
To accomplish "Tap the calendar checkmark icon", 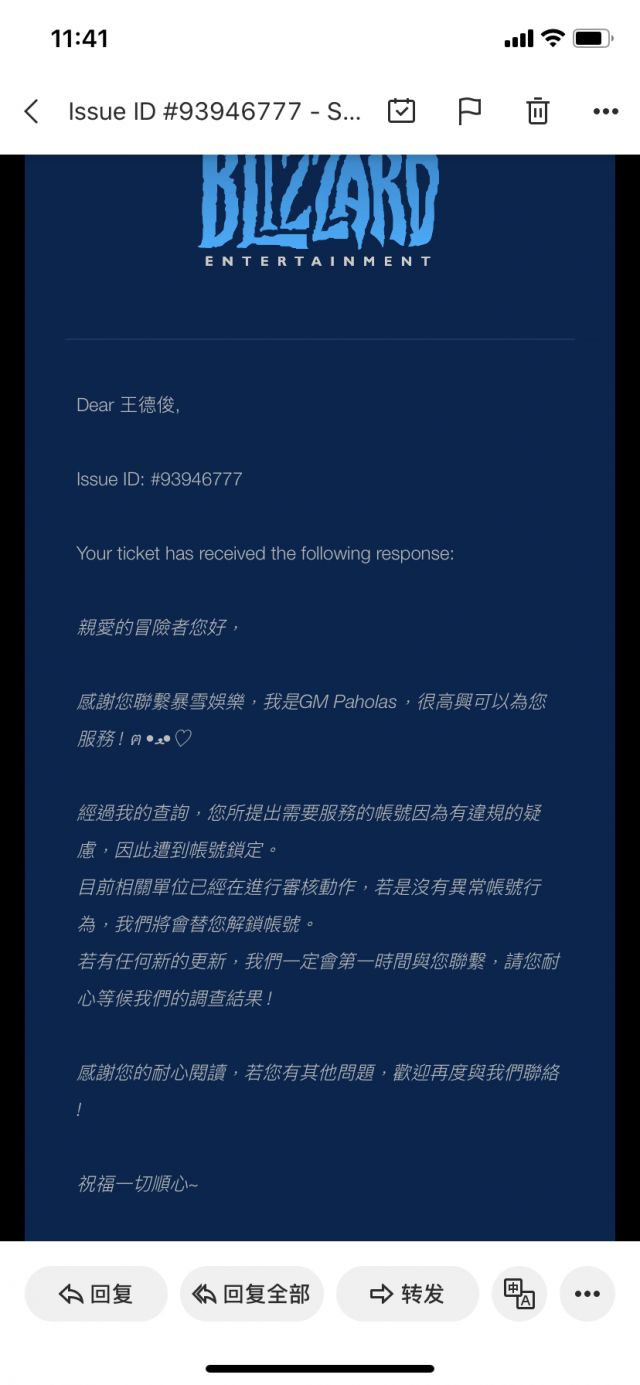I will [401, 111].
